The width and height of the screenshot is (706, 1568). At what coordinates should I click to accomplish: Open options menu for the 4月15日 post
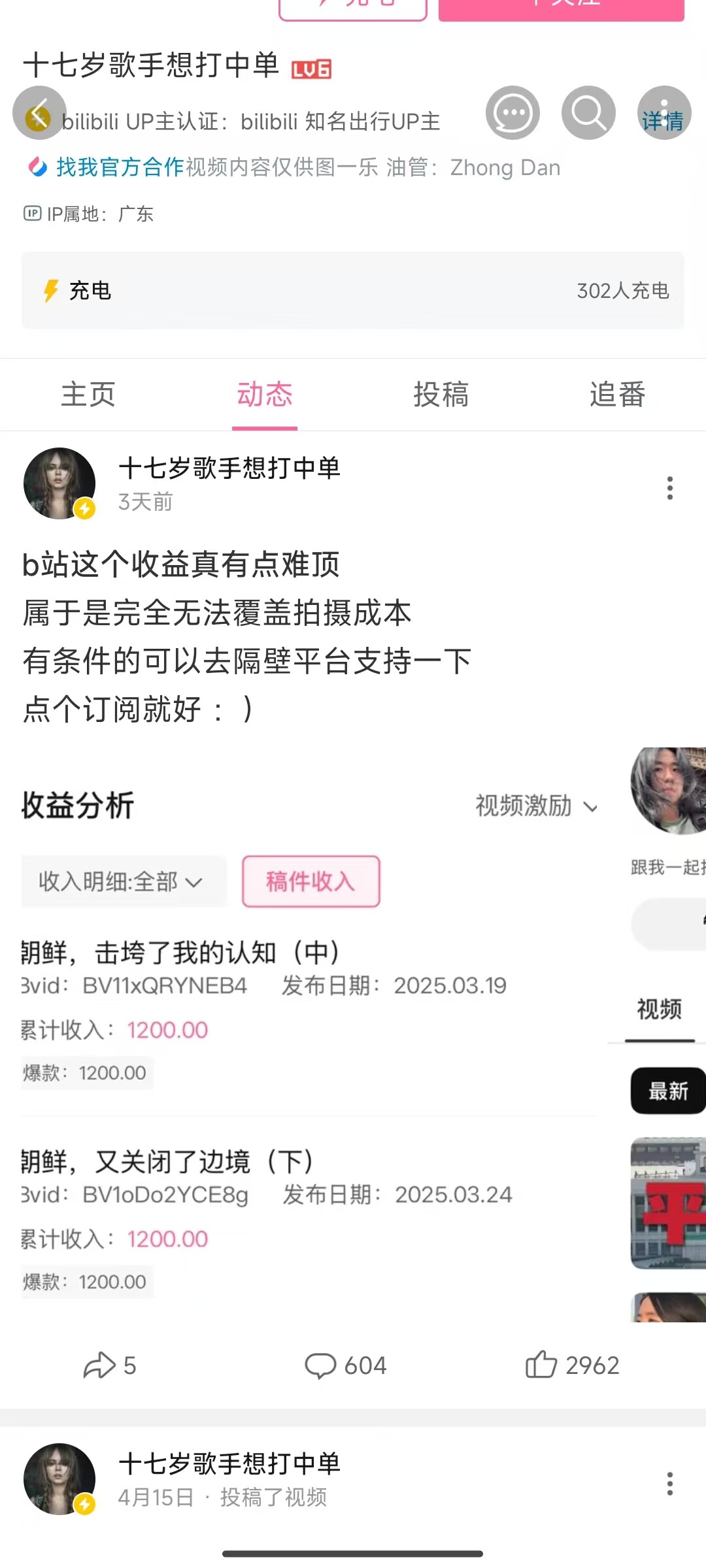669,1484
